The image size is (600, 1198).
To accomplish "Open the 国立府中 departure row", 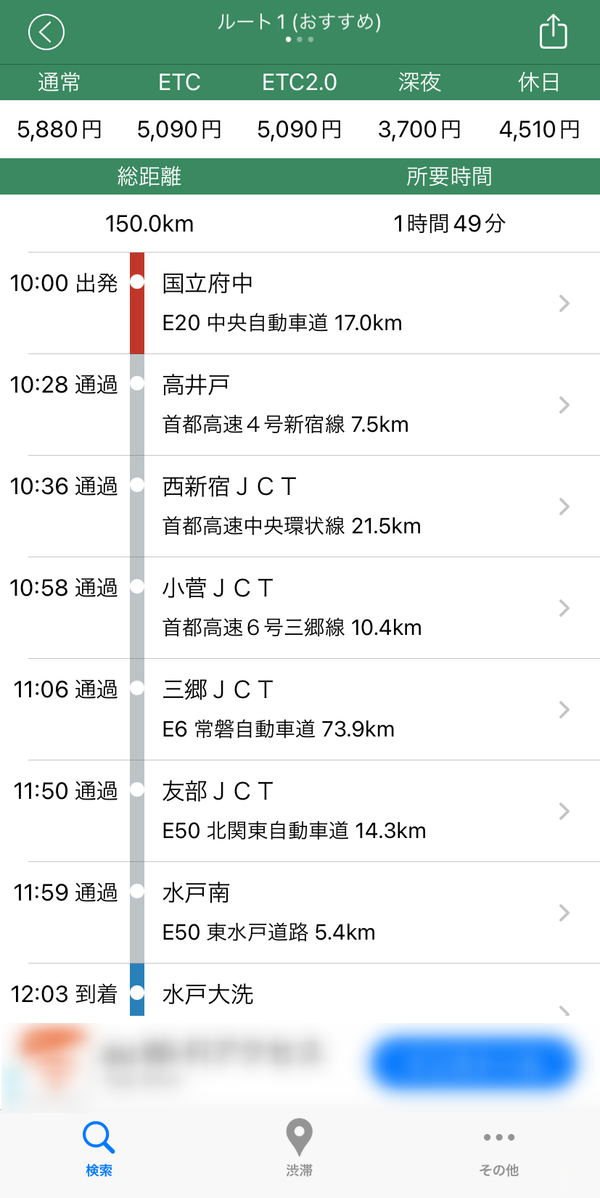I will click(300, 303).
